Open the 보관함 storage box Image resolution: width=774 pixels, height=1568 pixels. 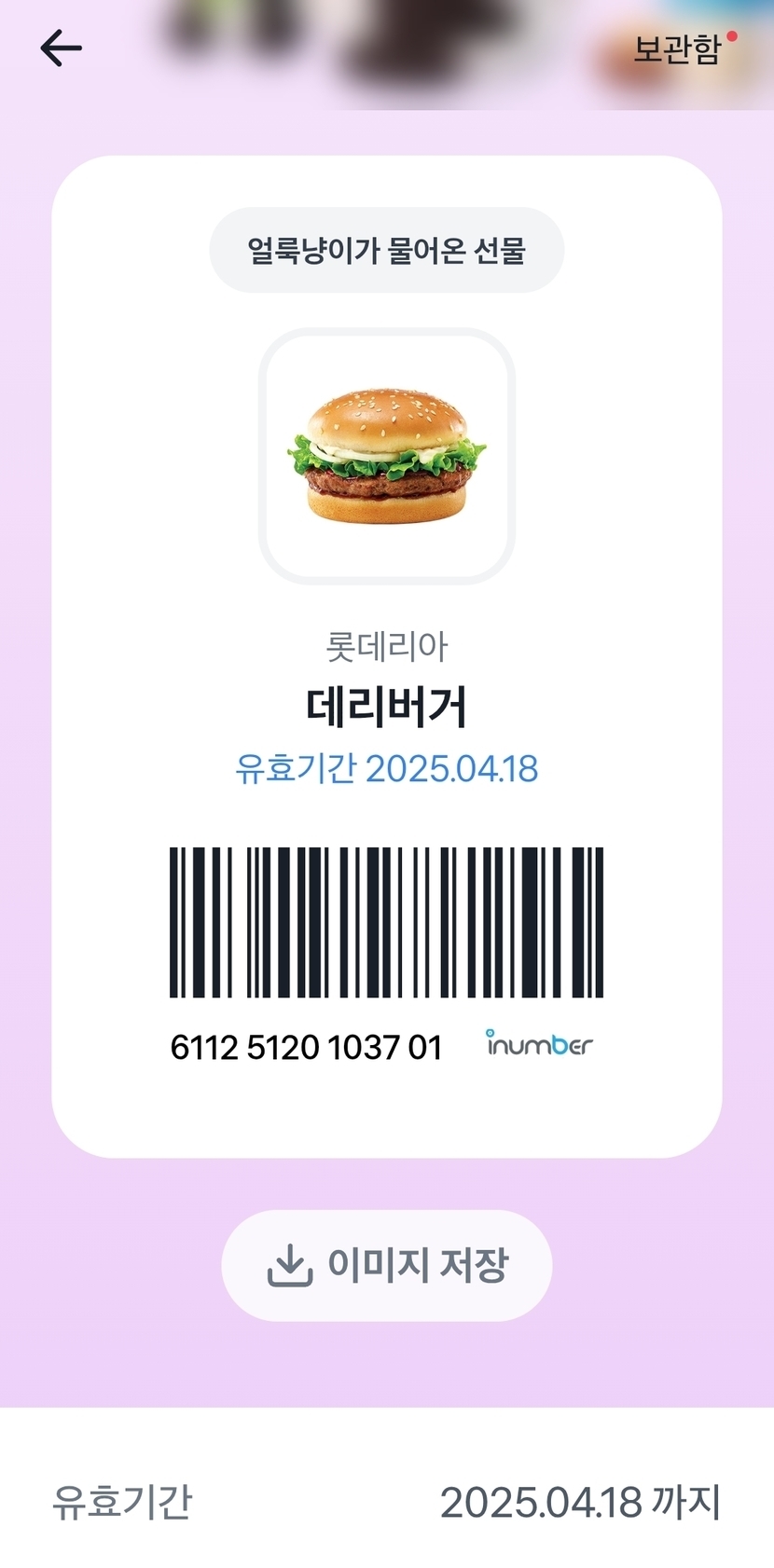point(677,49)
